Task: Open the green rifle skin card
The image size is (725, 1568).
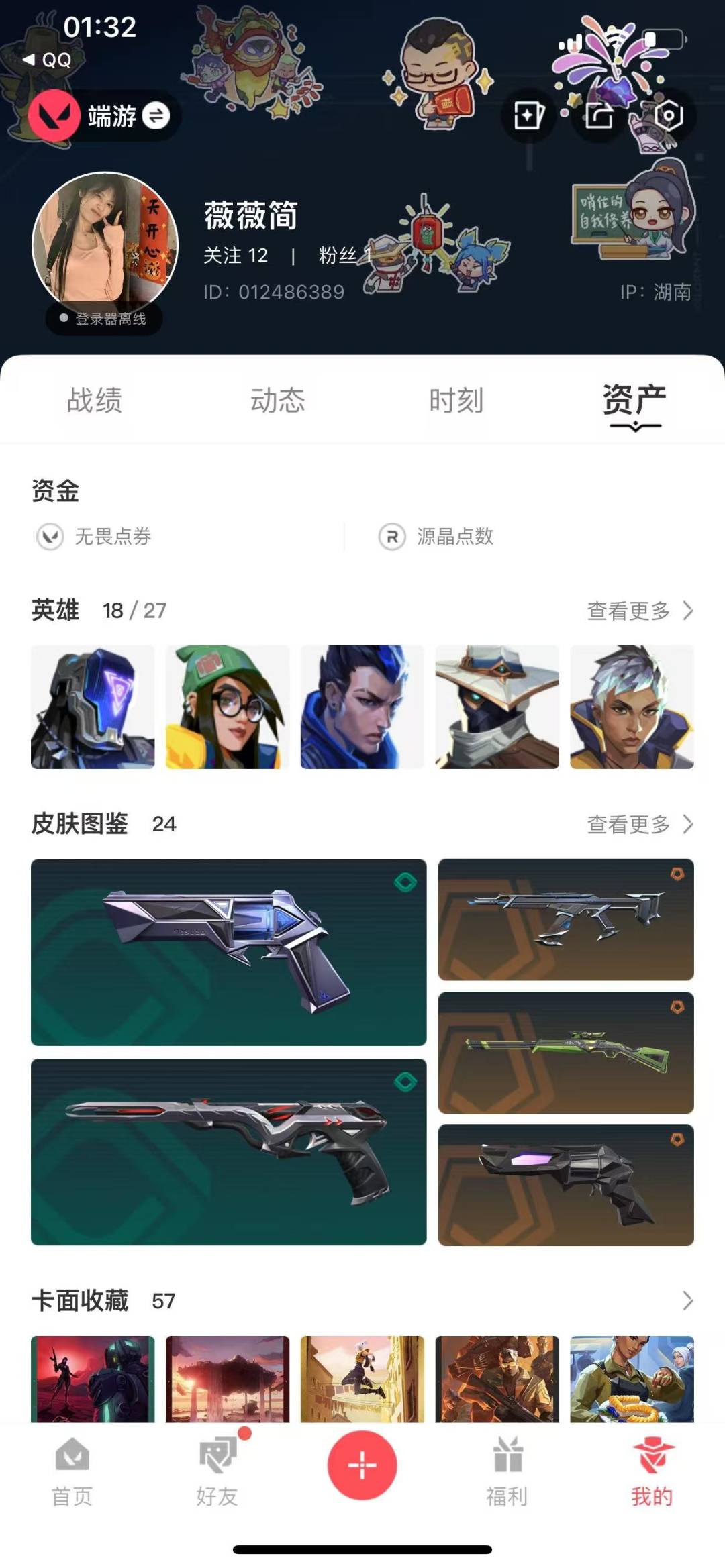Action: coord(566,1053)
